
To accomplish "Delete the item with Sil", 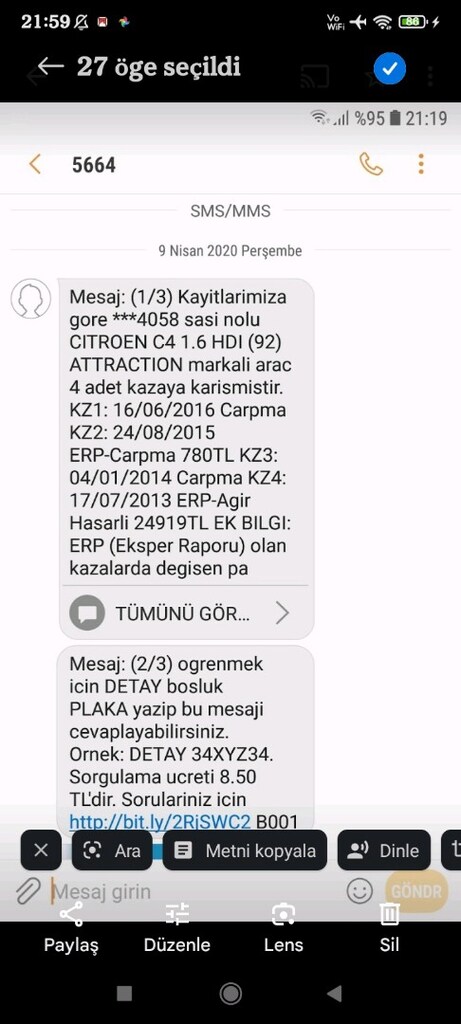I will click(x=389, y=928).
